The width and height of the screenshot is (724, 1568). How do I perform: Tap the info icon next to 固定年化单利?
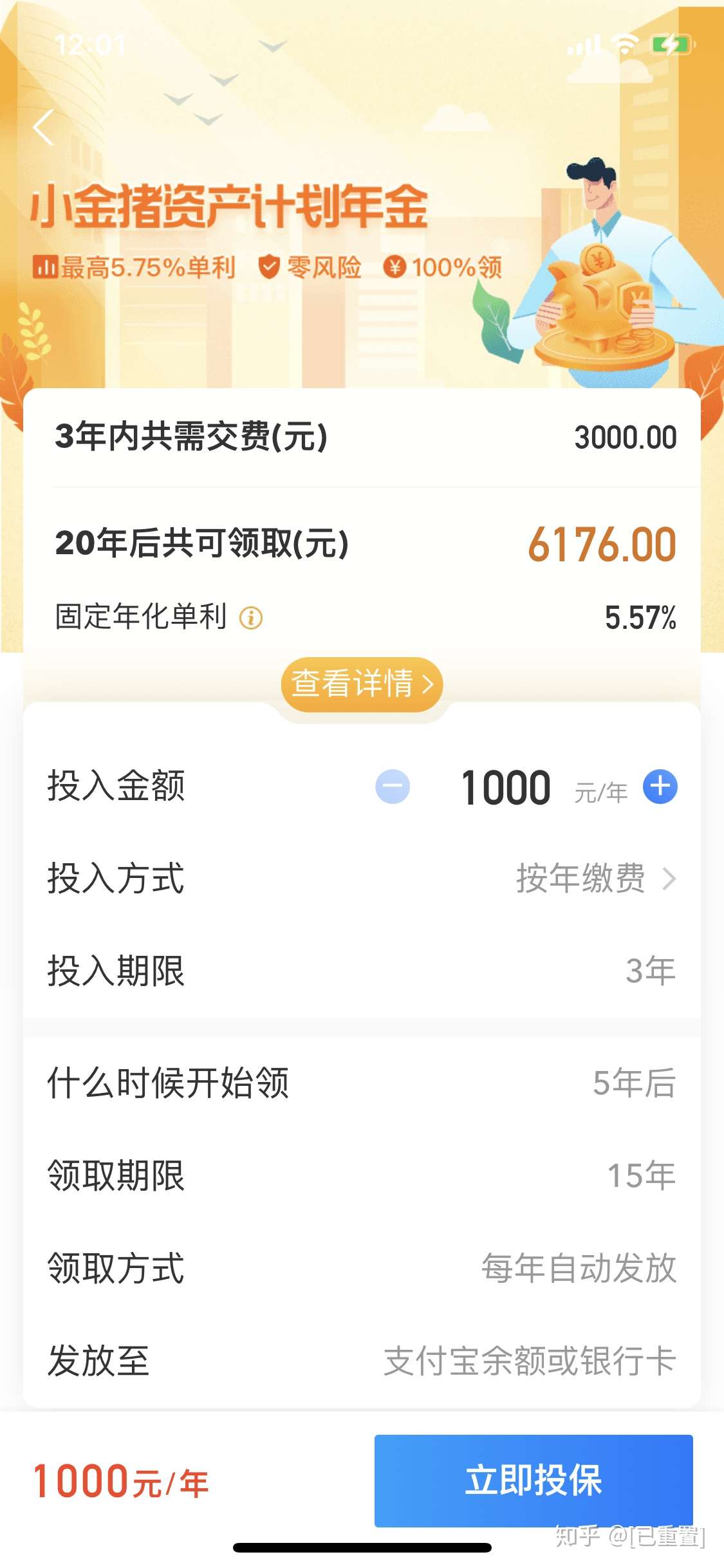250,619
